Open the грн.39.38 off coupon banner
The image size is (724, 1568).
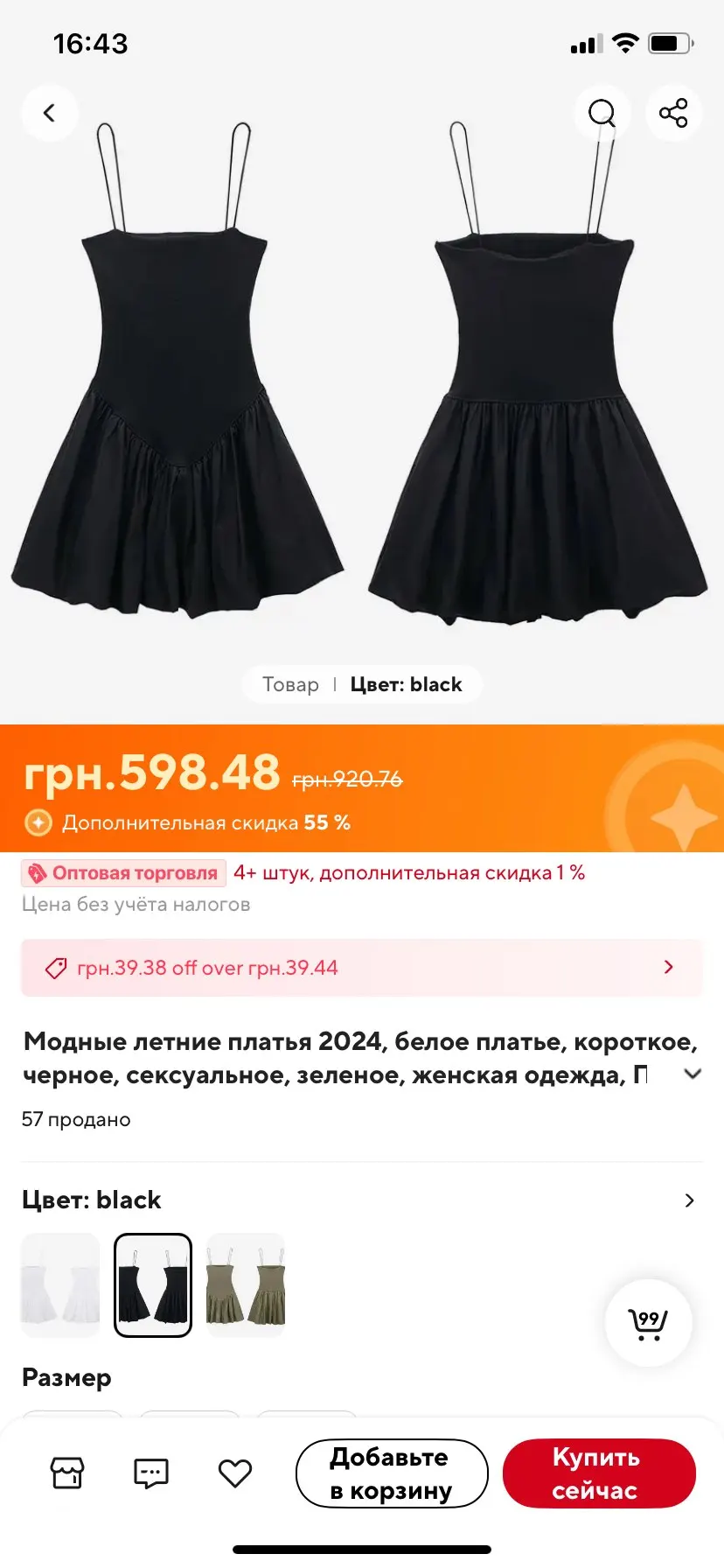362,968
